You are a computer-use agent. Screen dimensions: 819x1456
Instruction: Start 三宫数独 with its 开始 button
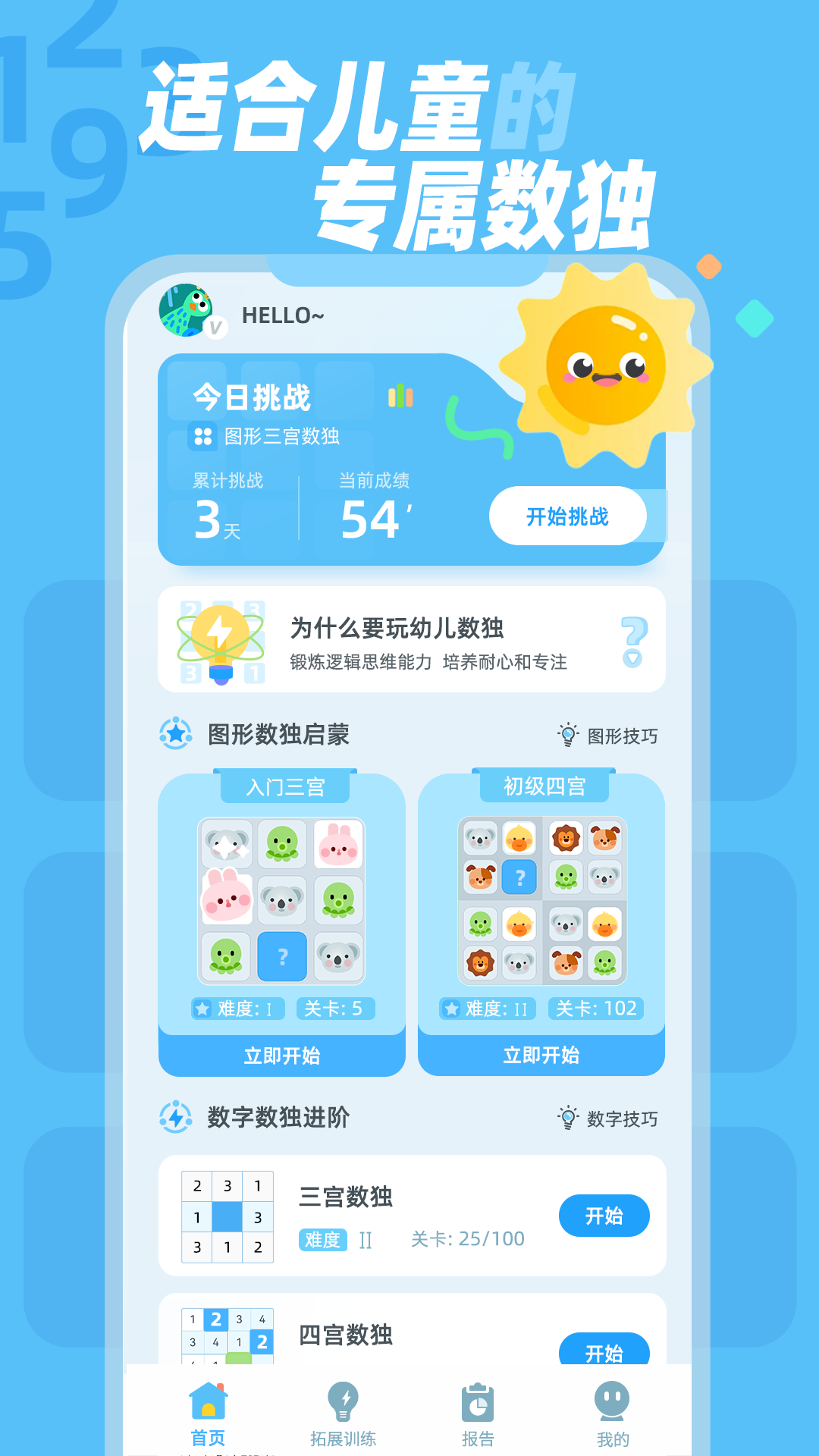(x=604, y=1216)
